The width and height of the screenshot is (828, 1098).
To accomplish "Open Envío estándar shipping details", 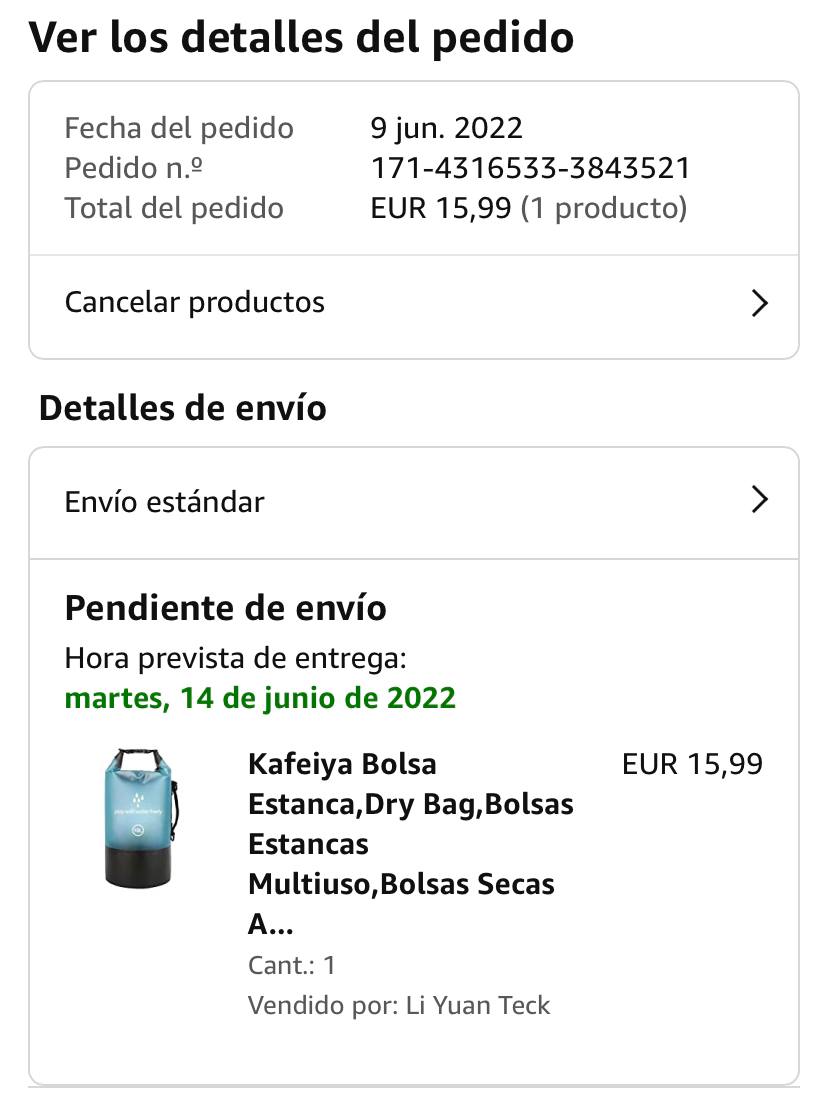I will click(x=414, y=503).
